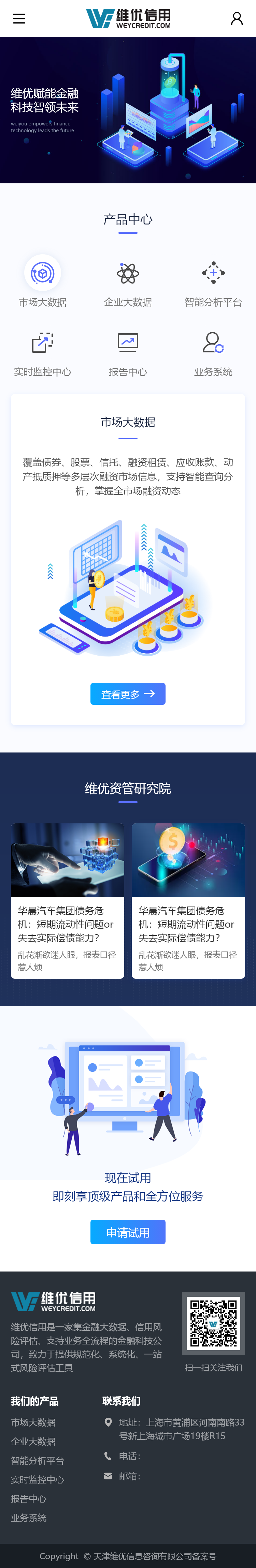Tap the 申请试用 button
This screenshot has width=256, height=1568.
(x=128, y=1232)
